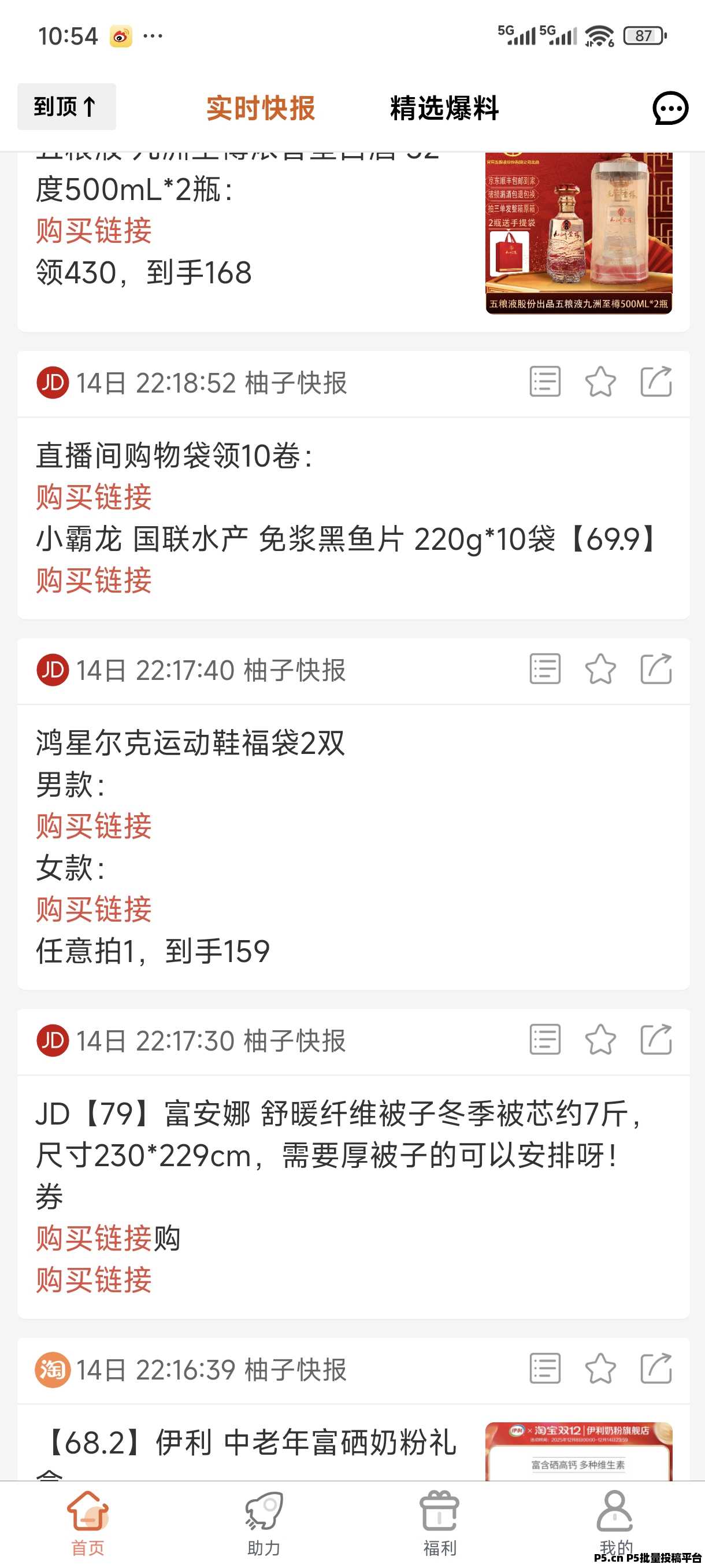This screenshot has width=705, height=1568.
Task: Star the 直播间购物袋 post
Action: pos(601,382)
